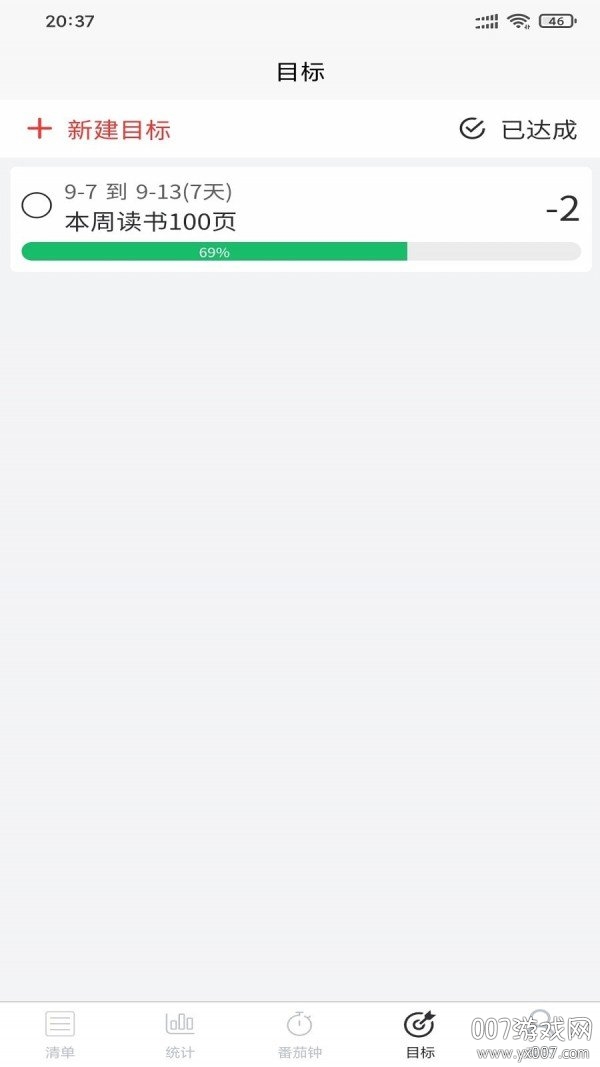The height and width of the screenshot is (1067, 600).
Task: Mark 本周读书100页 goal as complete
Action: pyautogui.click(x=37, y=206)
